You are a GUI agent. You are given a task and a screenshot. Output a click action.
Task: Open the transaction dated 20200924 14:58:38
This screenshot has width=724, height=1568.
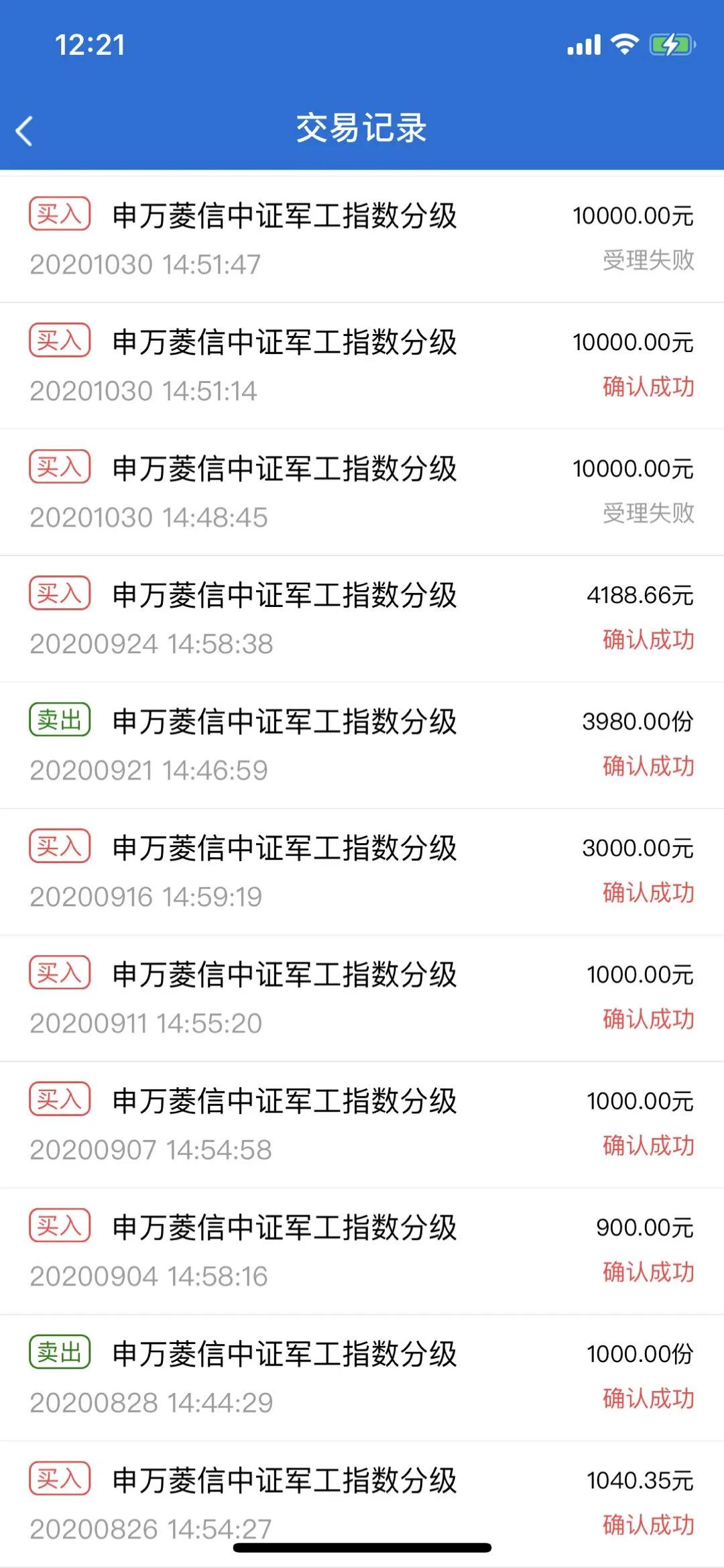(362, 614)
